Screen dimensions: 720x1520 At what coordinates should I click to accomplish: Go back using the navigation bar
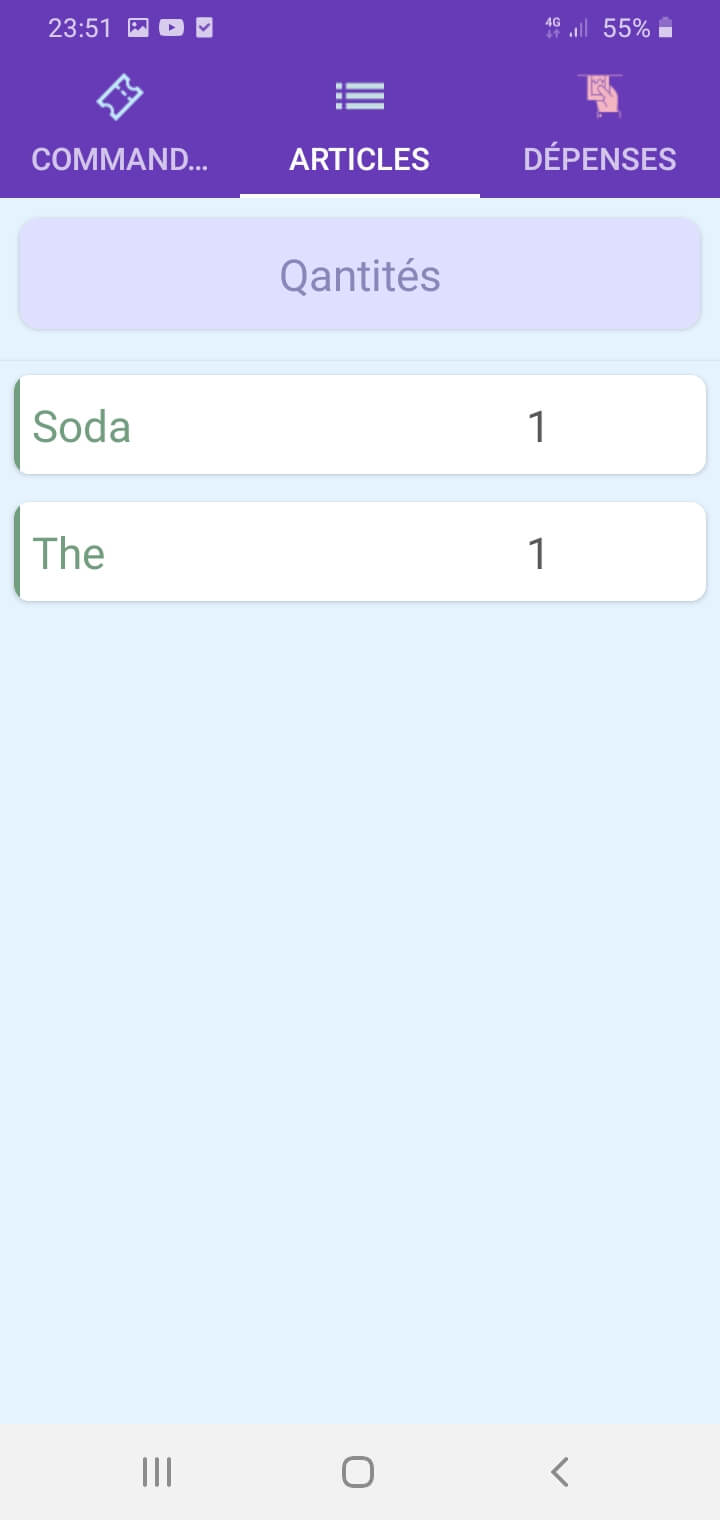tap(560, 1472)
